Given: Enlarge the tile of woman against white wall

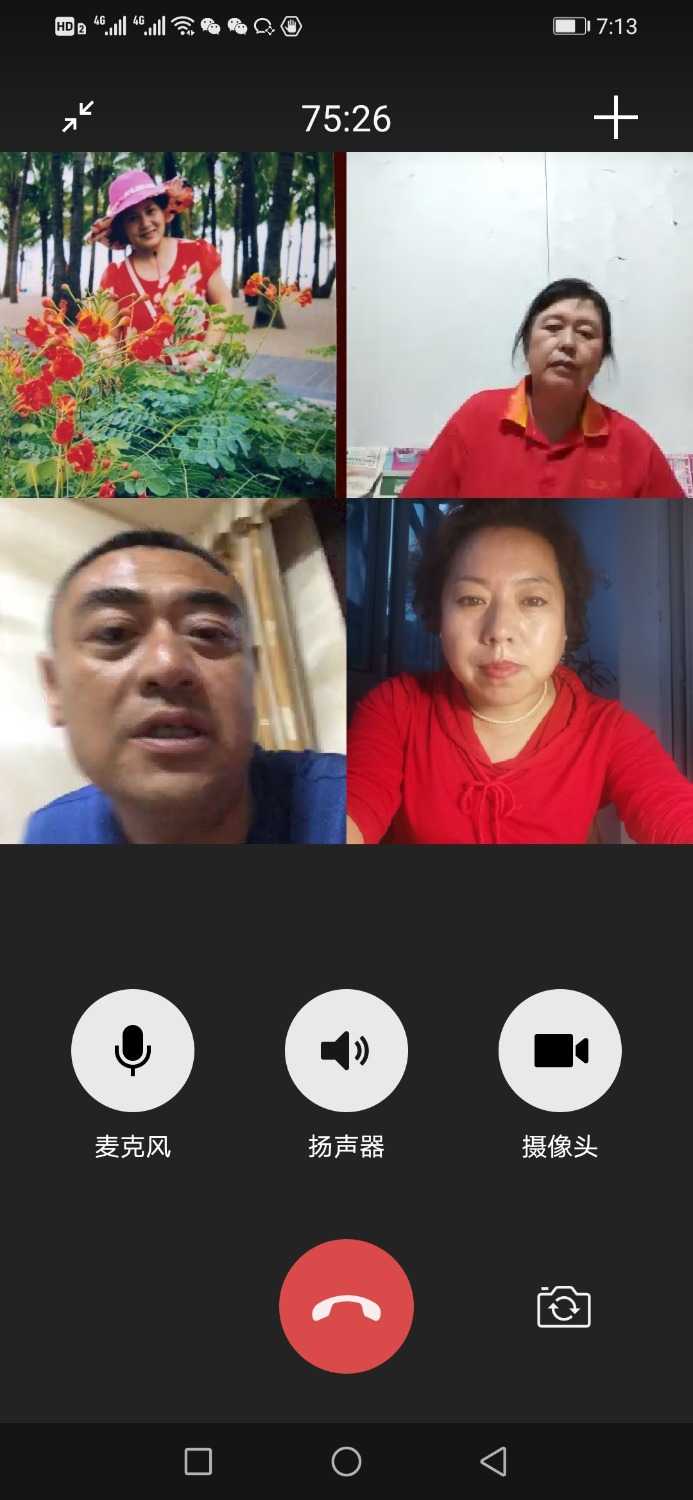Looking at the screenshot, I should point(520,325).
